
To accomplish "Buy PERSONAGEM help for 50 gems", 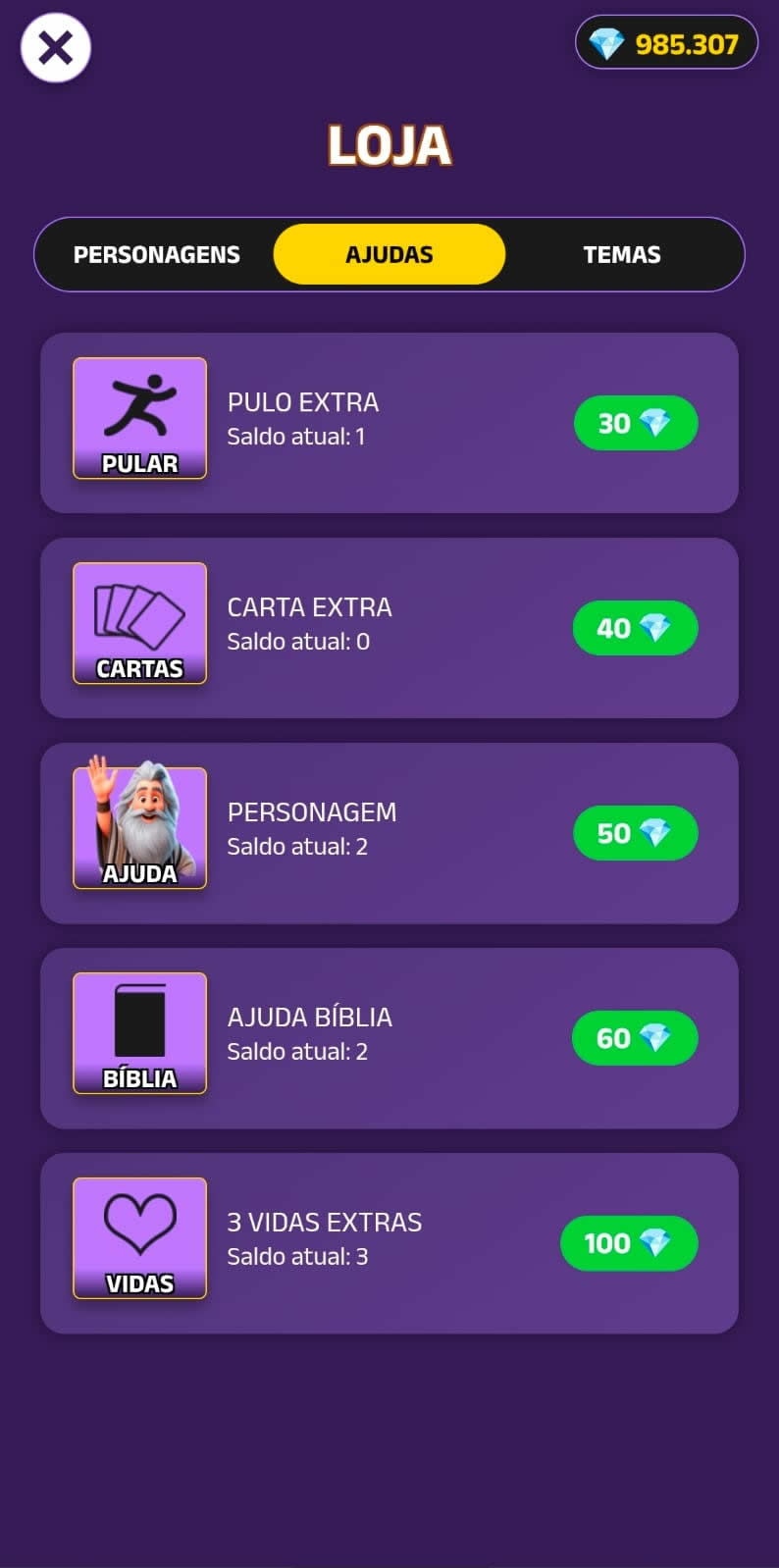I will (x=636, y=832).
